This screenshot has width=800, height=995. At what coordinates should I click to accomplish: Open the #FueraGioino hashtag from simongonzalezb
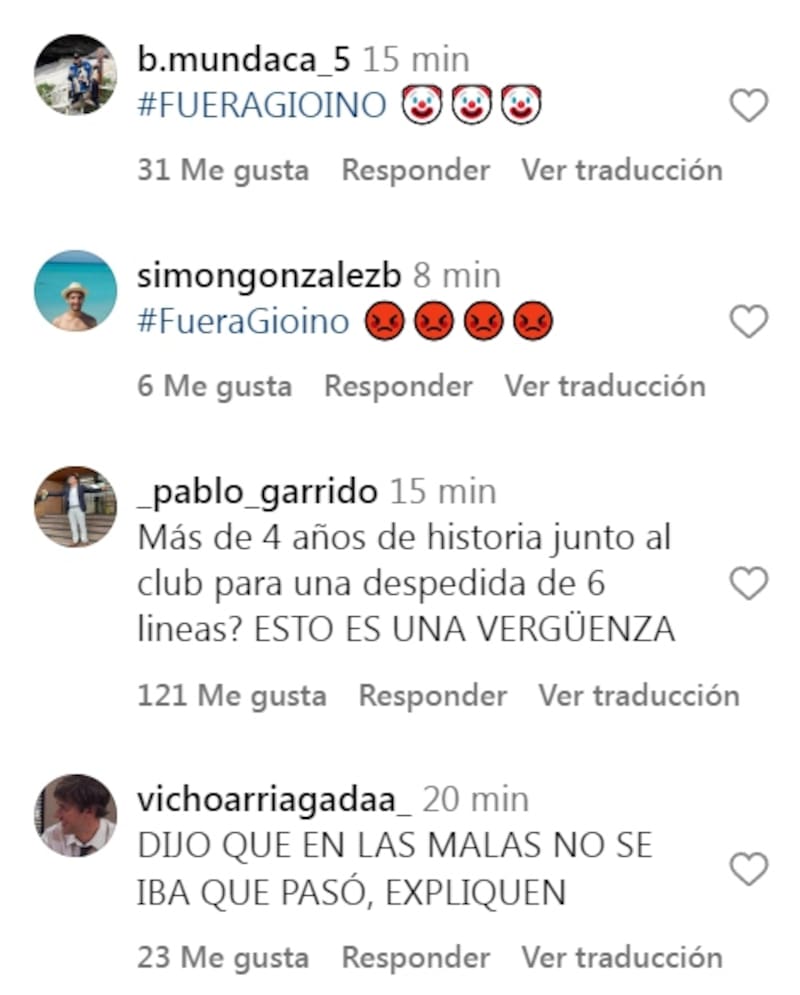tap(244, 322)
